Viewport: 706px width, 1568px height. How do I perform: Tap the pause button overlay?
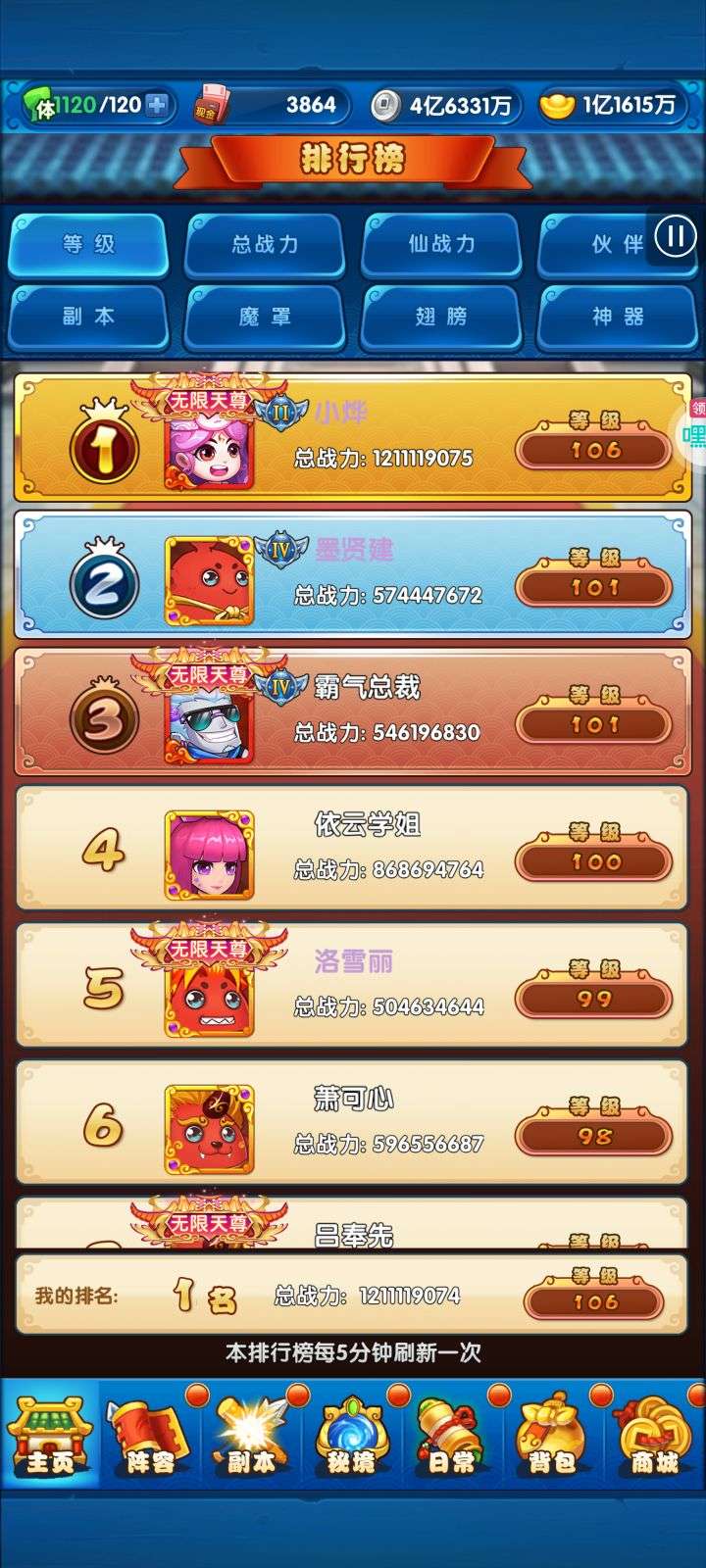coord(675,236)
